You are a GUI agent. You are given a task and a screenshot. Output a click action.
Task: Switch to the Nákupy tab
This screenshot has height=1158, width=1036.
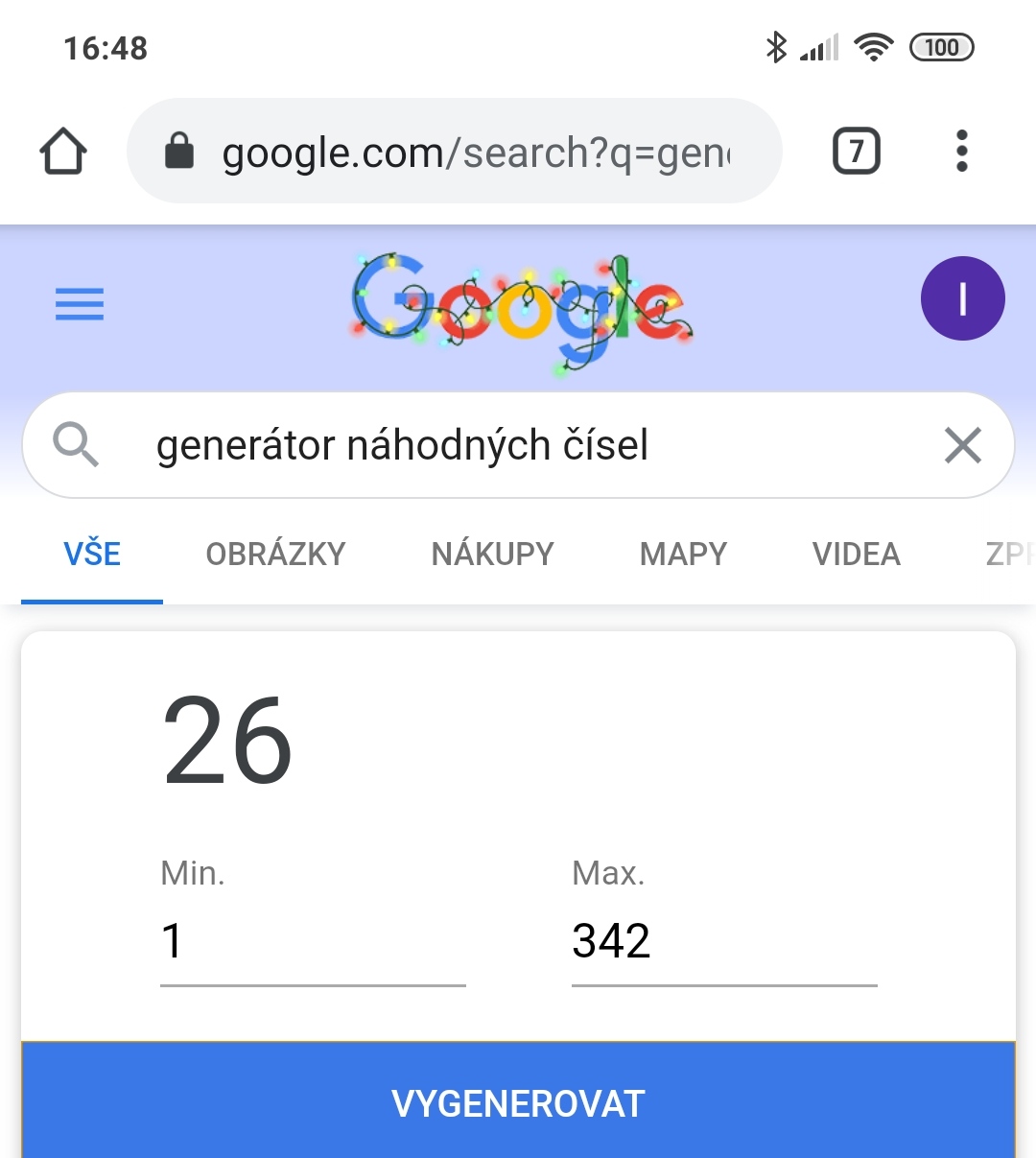coord(492,555)
